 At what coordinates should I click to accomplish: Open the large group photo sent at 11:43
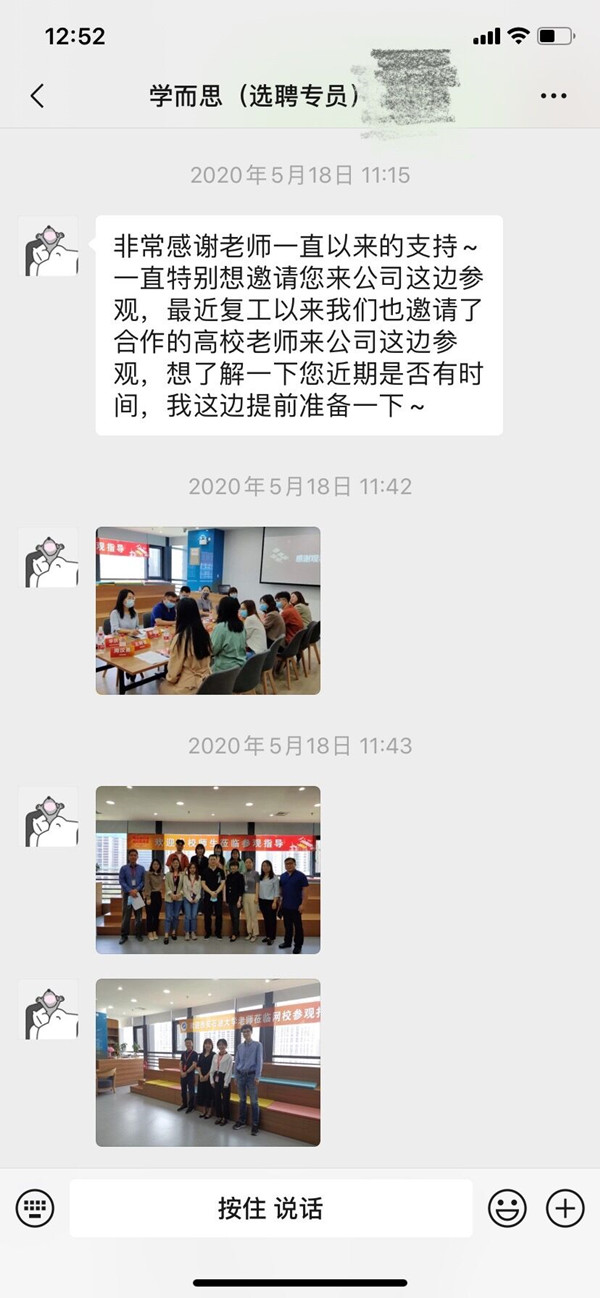point(208,869)
